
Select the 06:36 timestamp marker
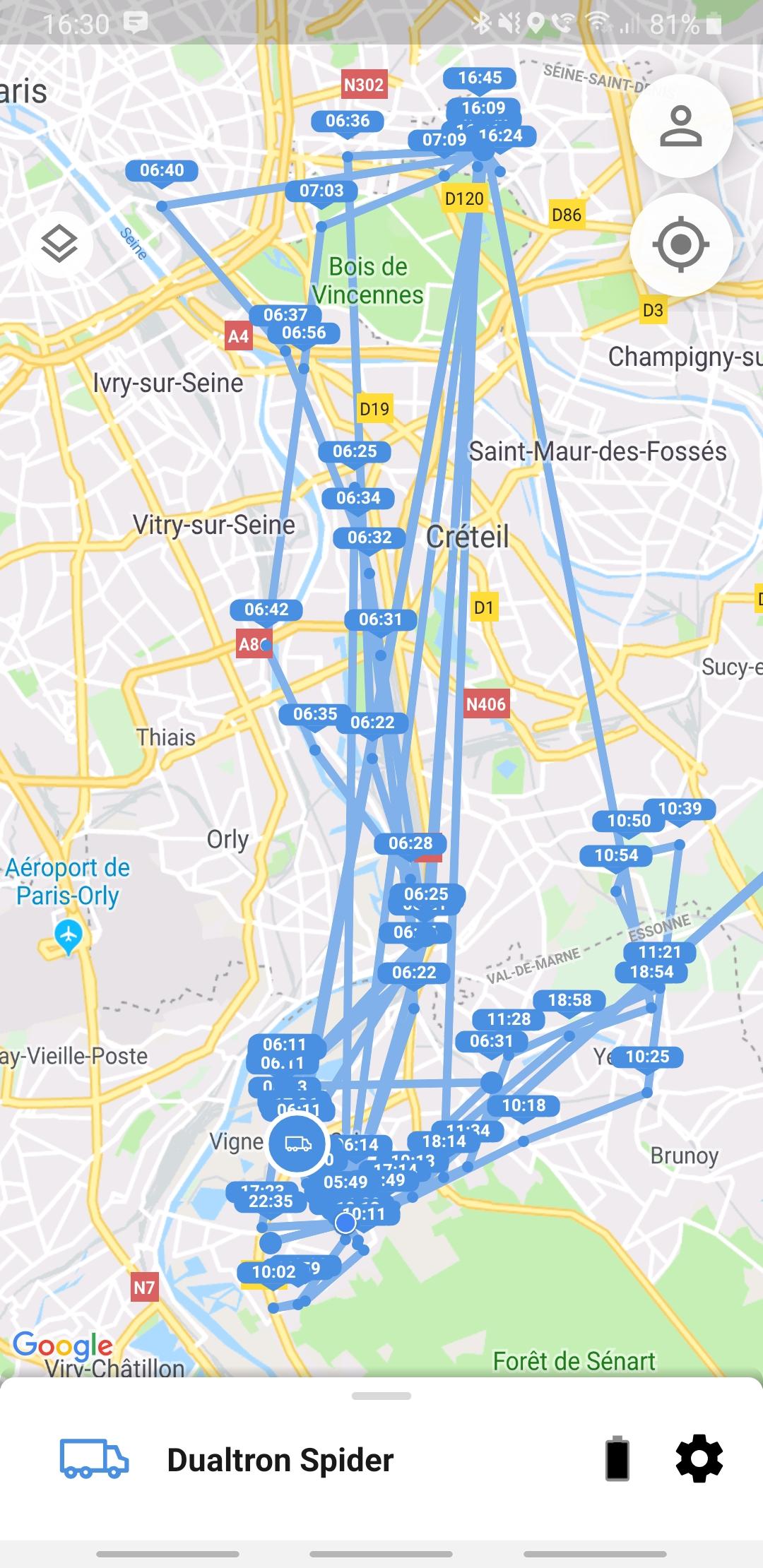[348, 121]
